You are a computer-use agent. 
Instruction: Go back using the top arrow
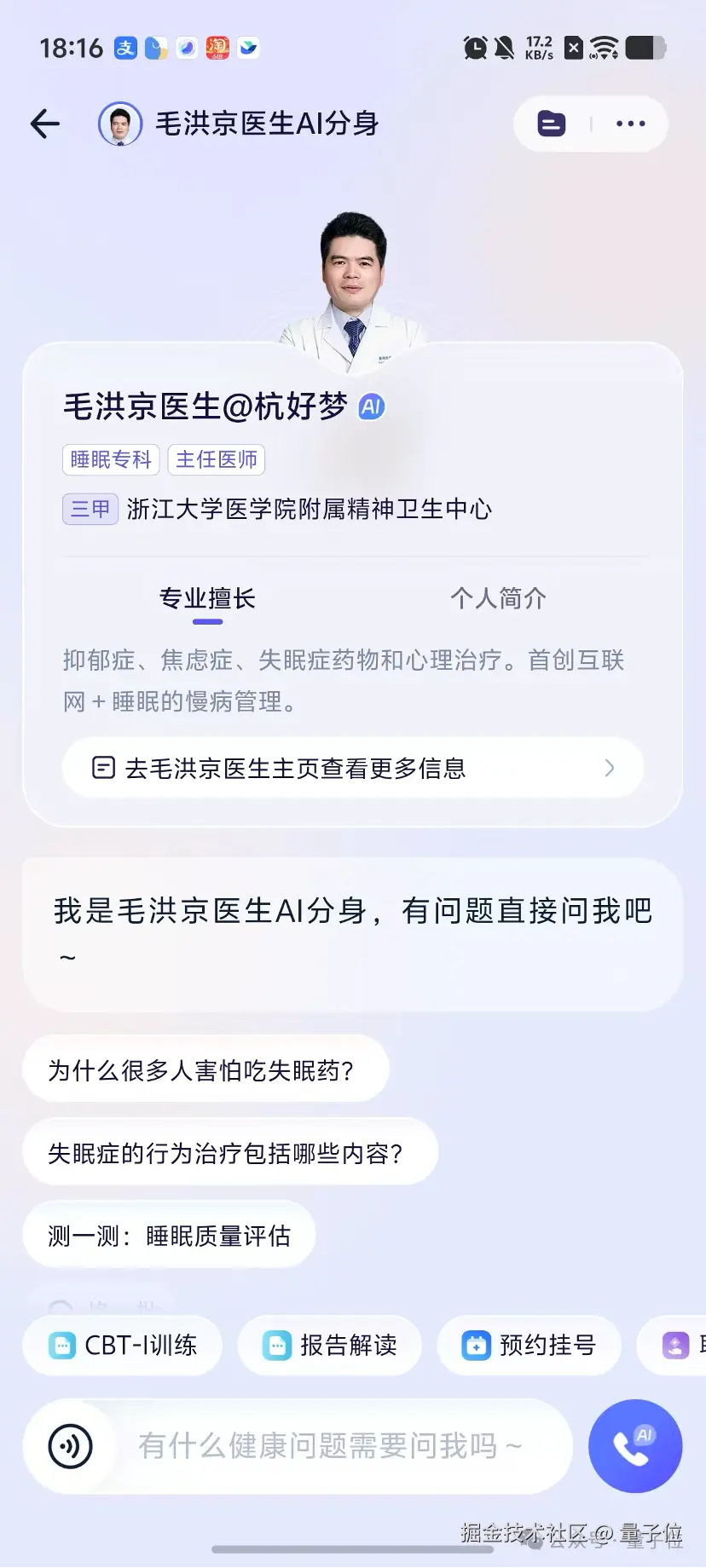point(45,124)
